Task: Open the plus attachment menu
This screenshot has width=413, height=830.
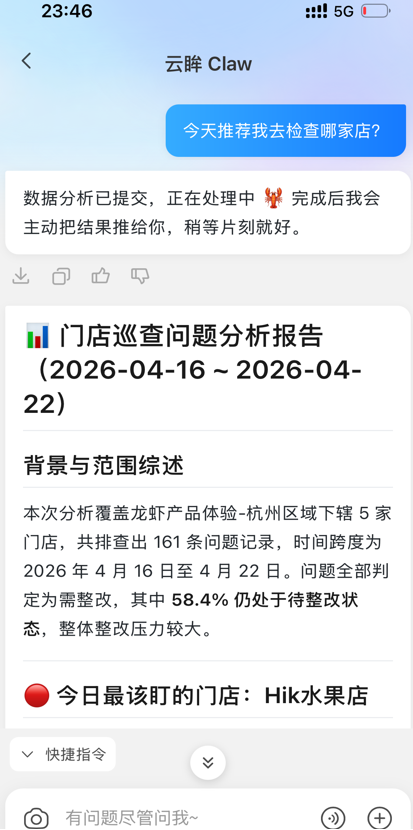Action: point(380,817)
